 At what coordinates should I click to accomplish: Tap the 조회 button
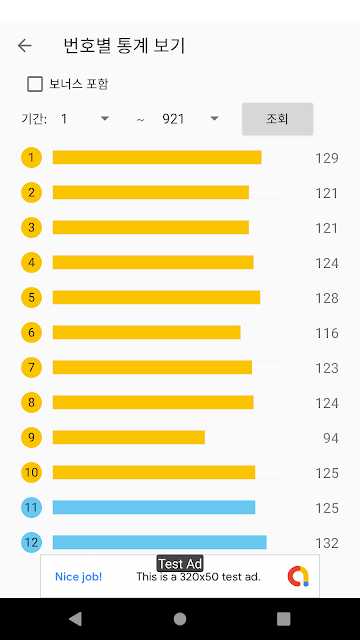tap(278, 119)
